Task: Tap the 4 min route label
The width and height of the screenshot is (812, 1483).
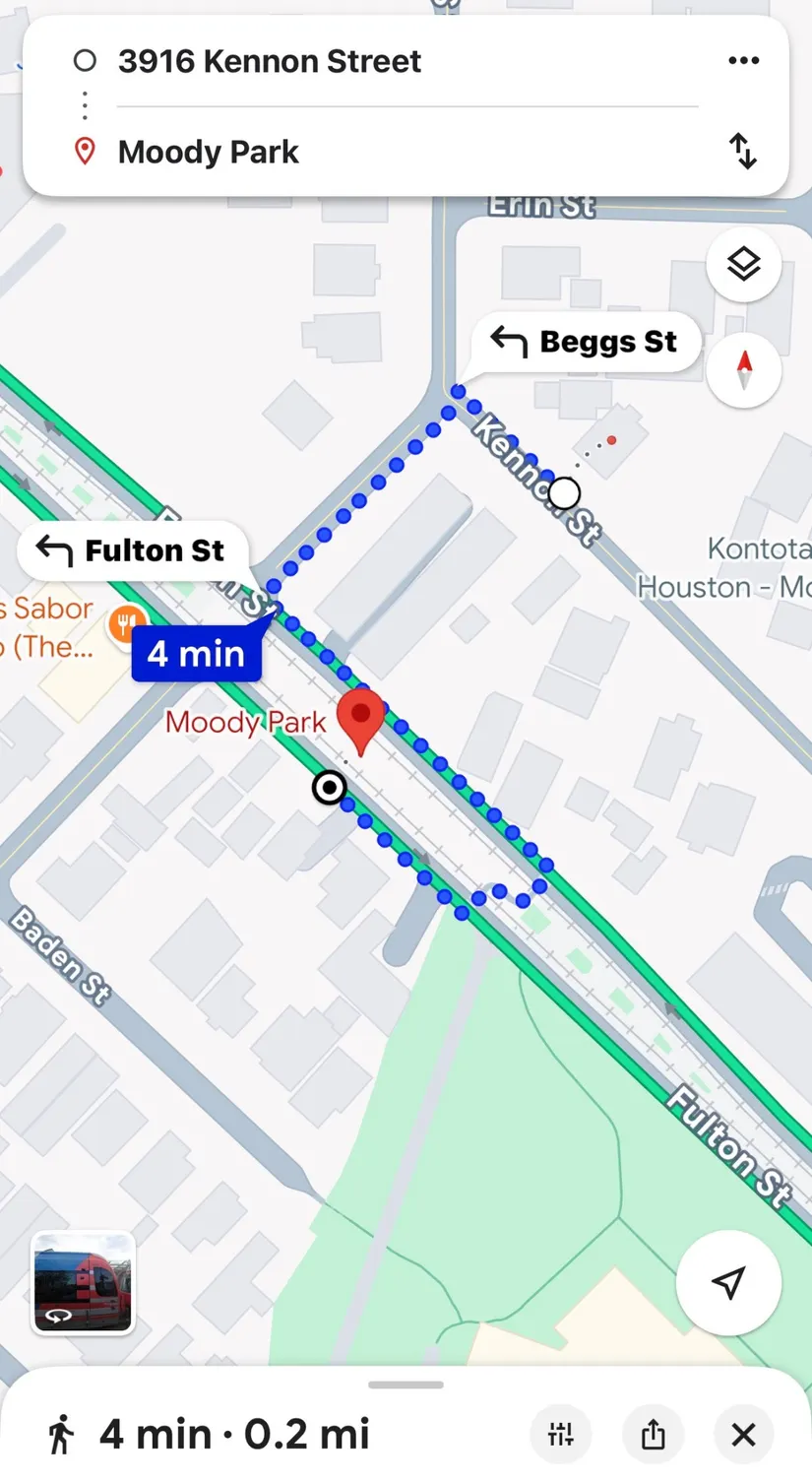Action: click(x=197, y=654)
